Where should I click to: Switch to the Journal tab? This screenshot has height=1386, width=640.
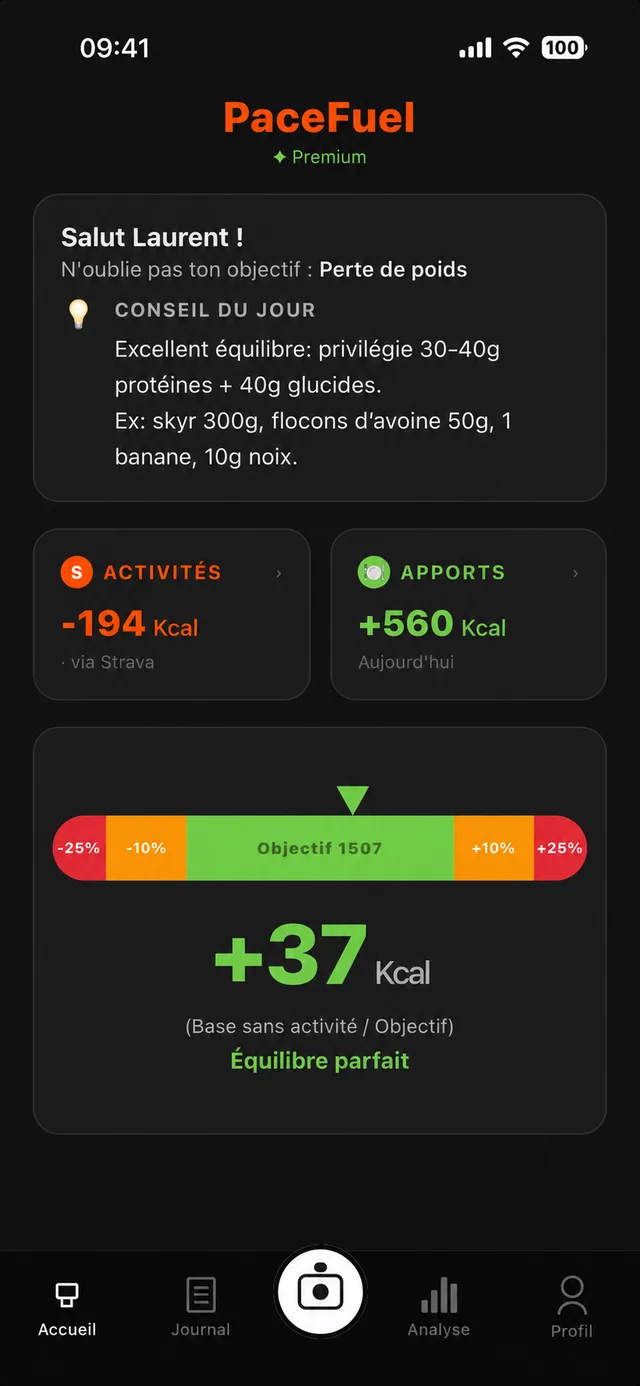[200, 1307]
